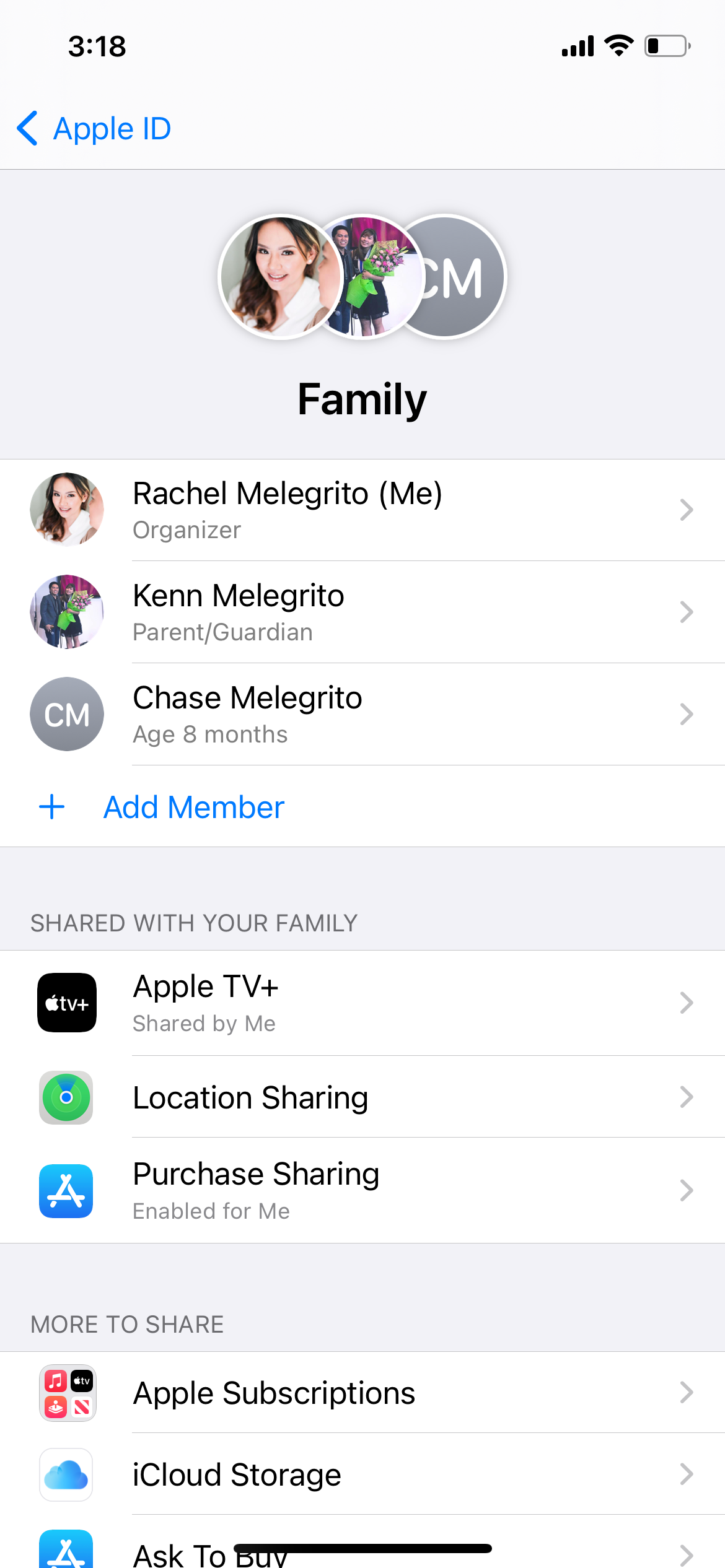Image resolution: width=725 pixels, height=1568 pixels.
Task: Open iCloud Storage sharing
Action: coord(362,1475)
